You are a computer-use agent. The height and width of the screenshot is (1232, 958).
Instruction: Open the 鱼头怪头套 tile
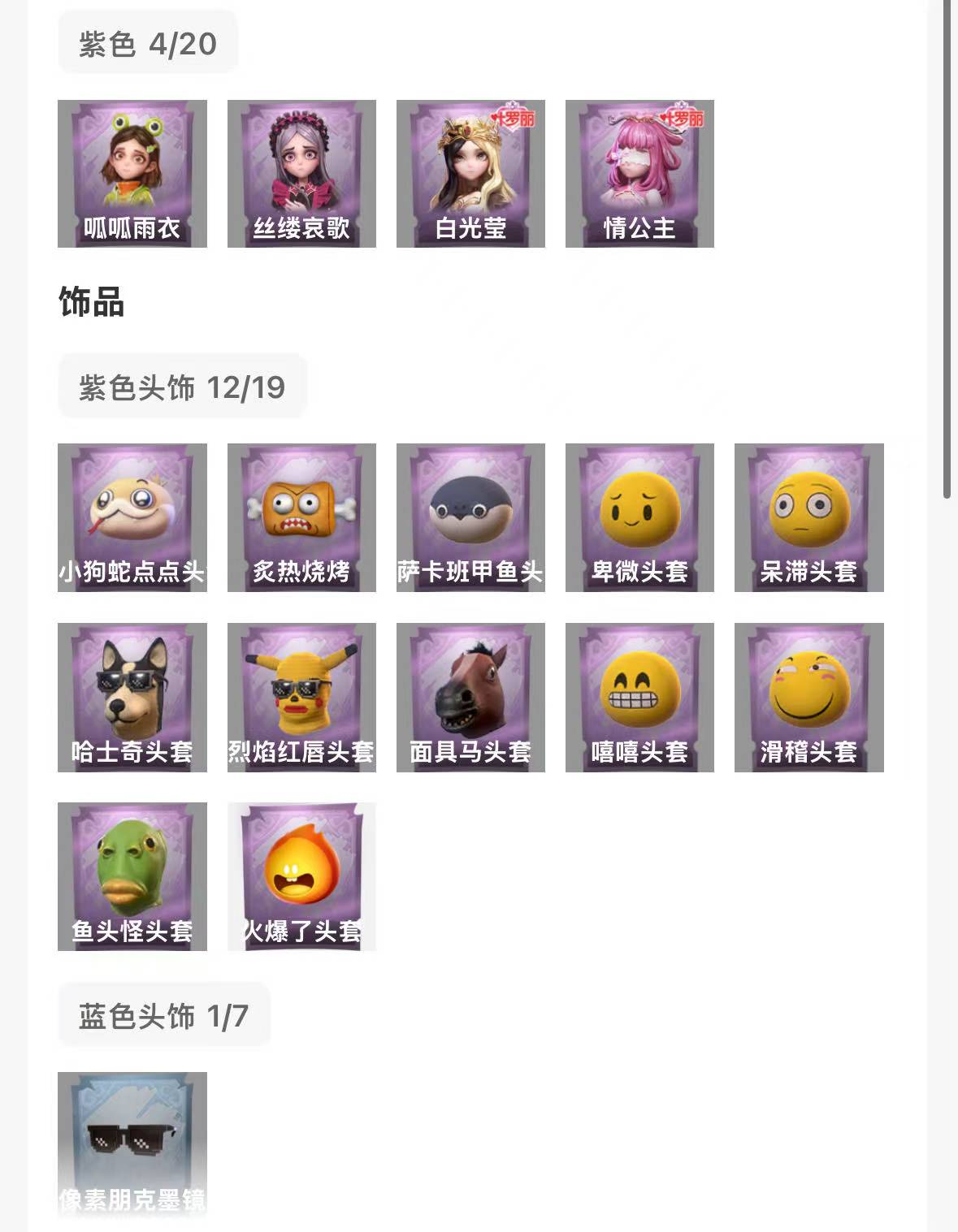click(x=132, y=876)
